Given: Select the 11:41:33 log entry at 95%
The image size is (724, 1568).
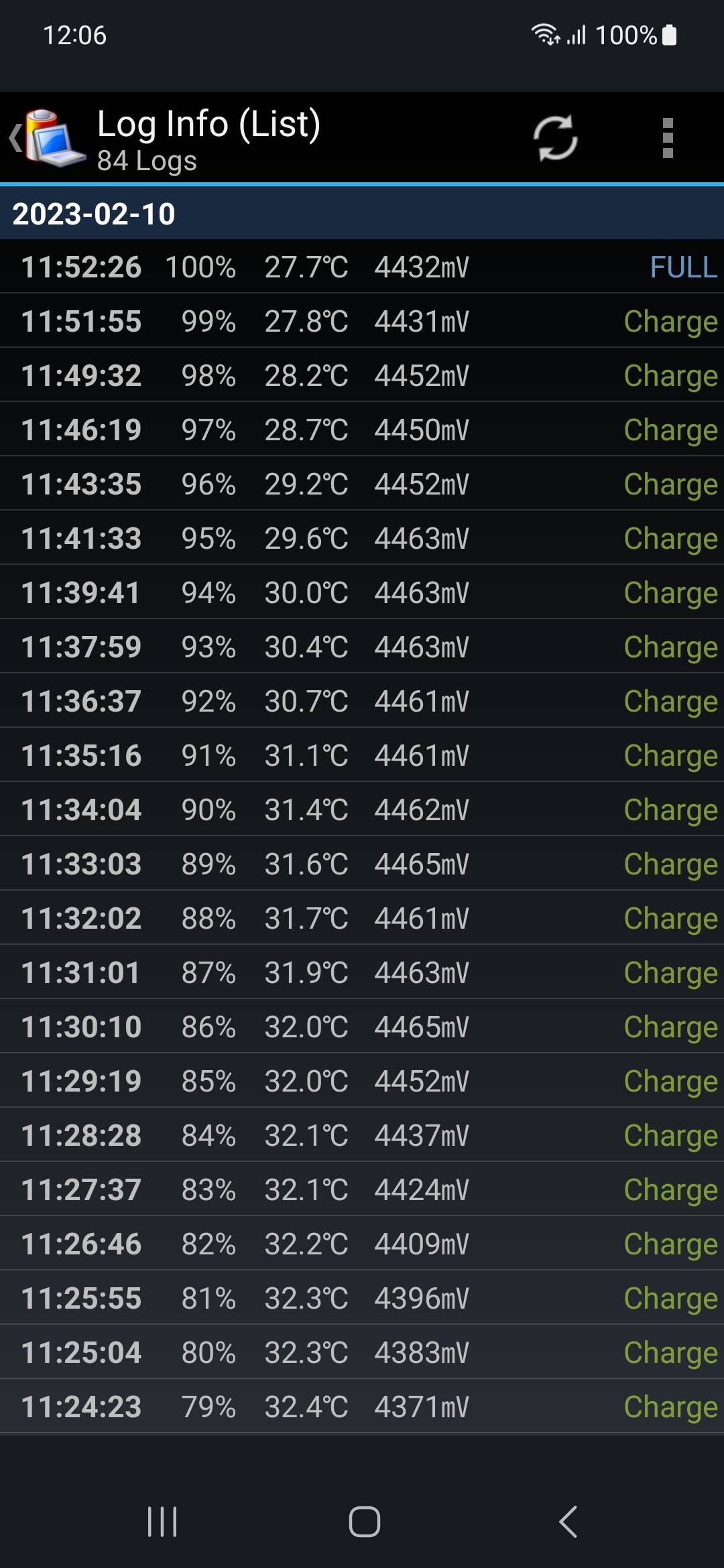Looking at the screenshot, I should 362,538.
